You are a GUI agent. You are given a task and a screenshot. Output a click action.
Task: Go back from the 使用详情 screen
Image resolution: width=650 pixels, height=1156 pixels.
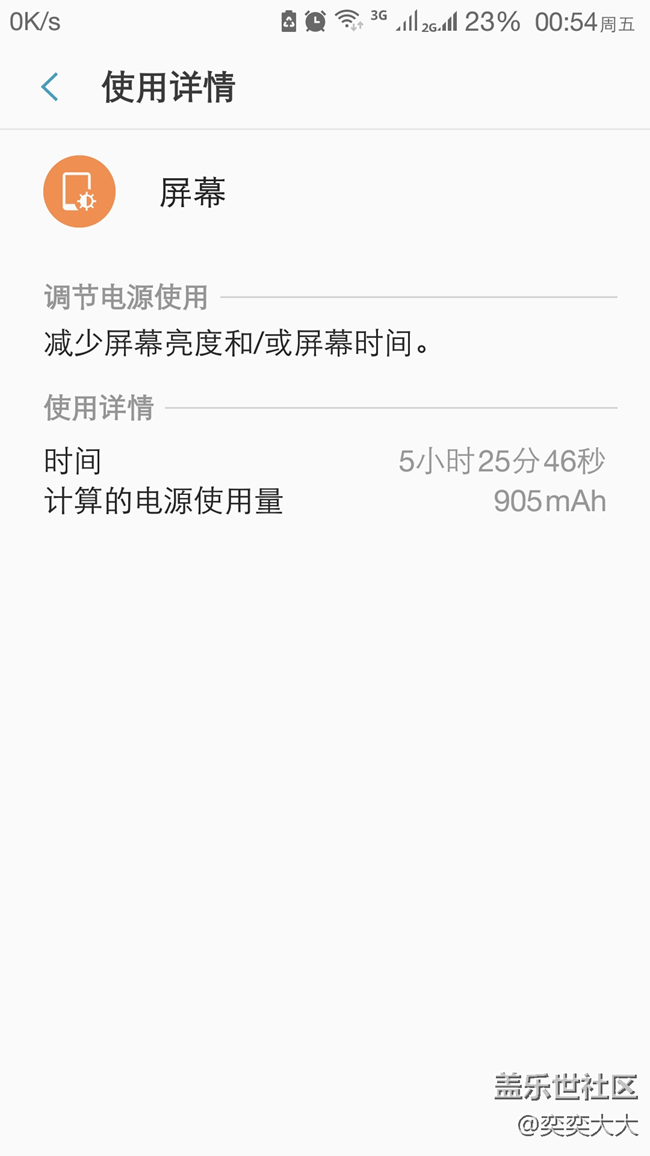click(50, 87)
